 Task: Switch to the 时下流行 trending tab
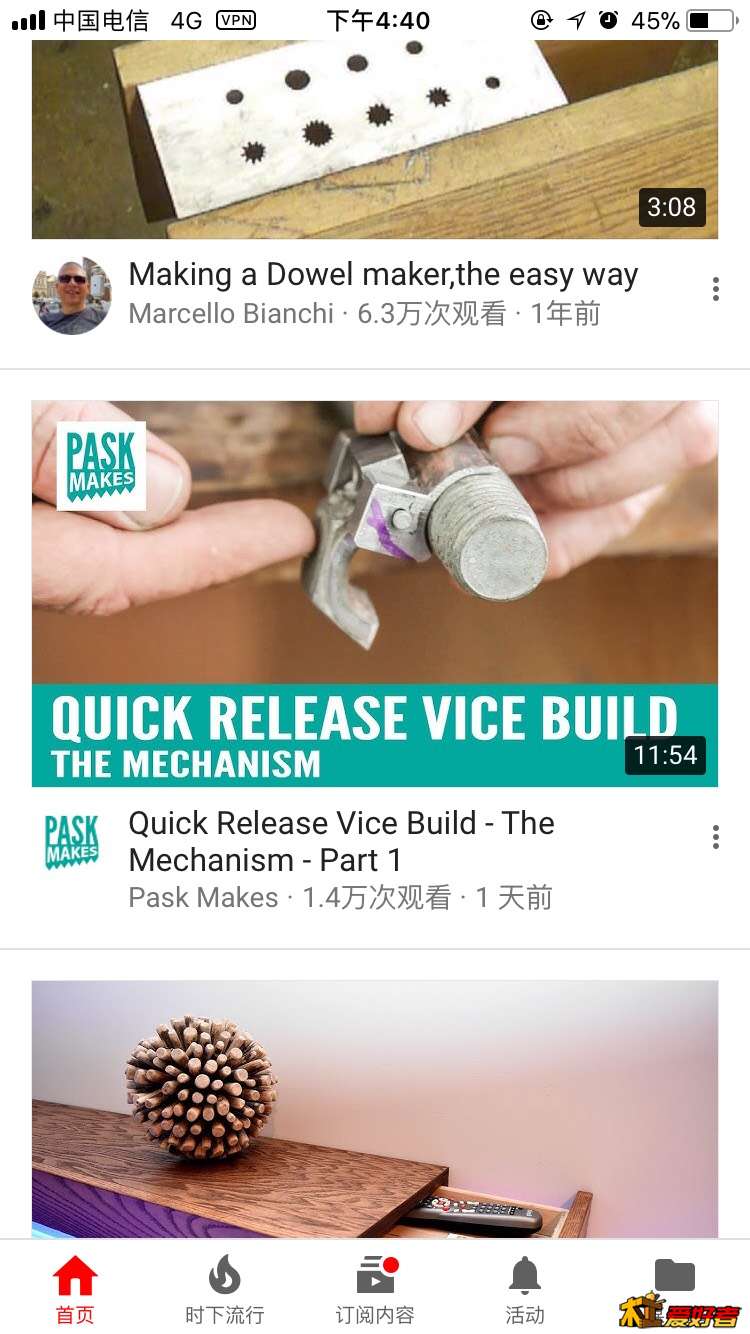point(224,1289)
